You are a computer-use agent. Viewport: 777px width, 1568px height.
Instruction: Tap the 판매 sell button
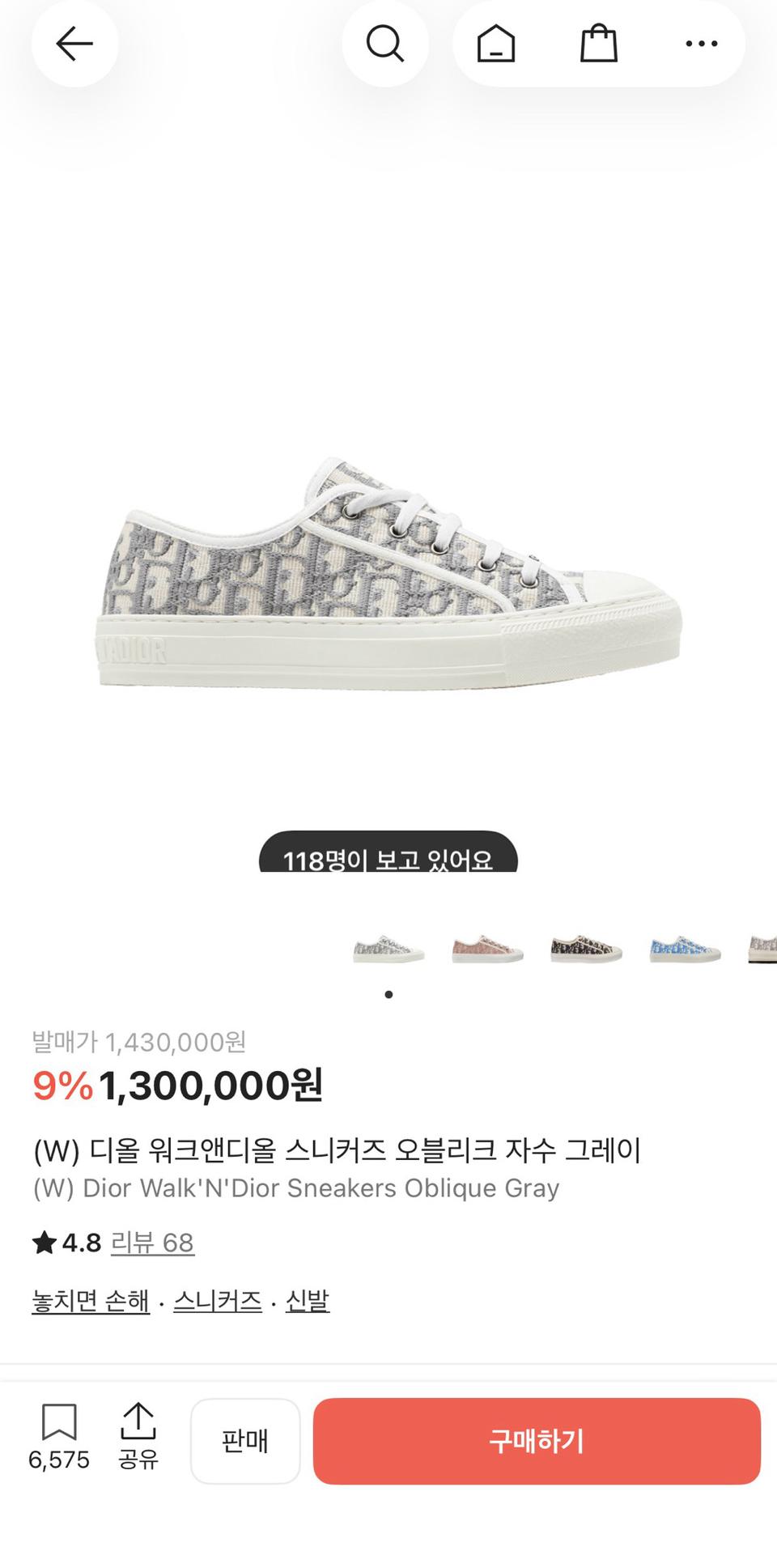[245, 1441]
